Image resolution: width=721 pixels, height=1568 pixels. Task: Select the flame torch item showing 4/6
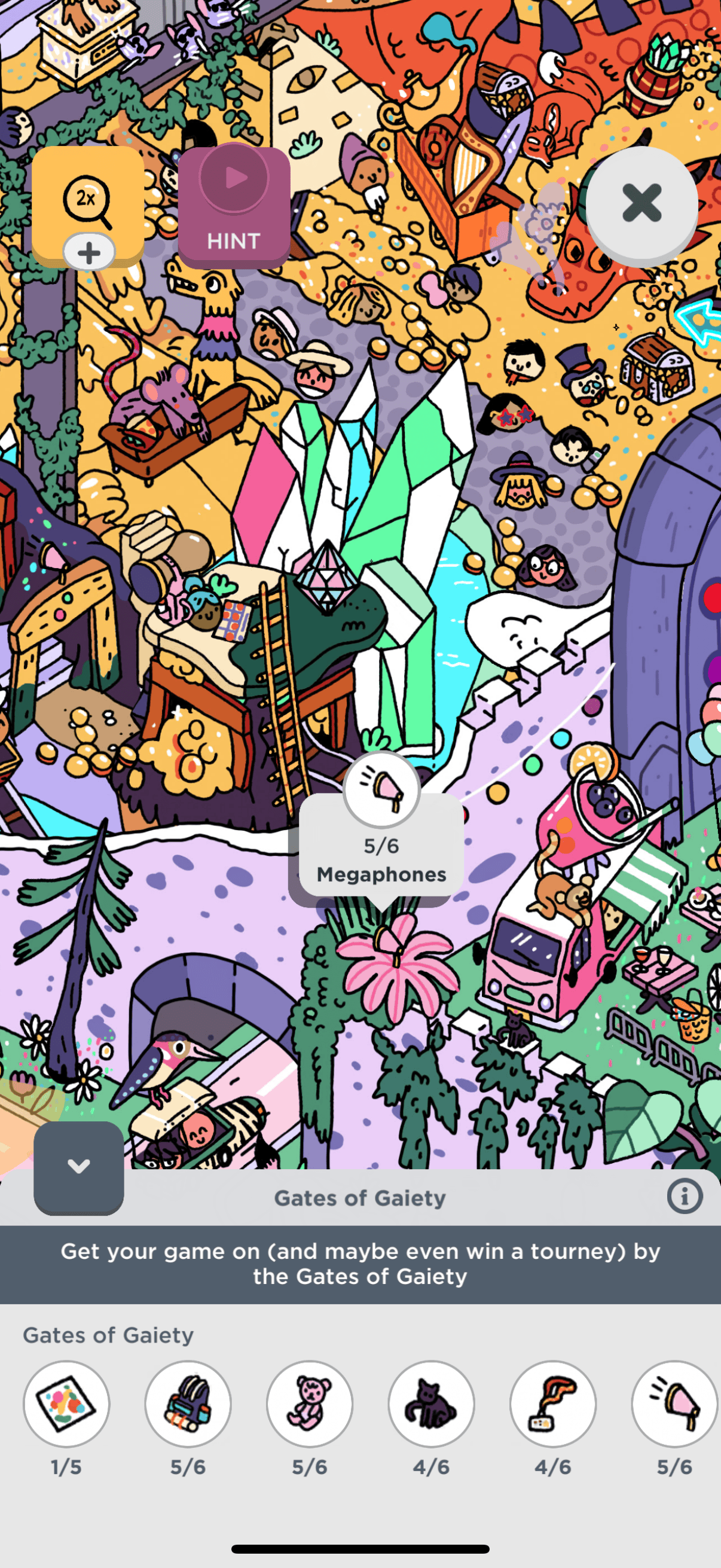pyautogui.click(x=553, y=1404)
